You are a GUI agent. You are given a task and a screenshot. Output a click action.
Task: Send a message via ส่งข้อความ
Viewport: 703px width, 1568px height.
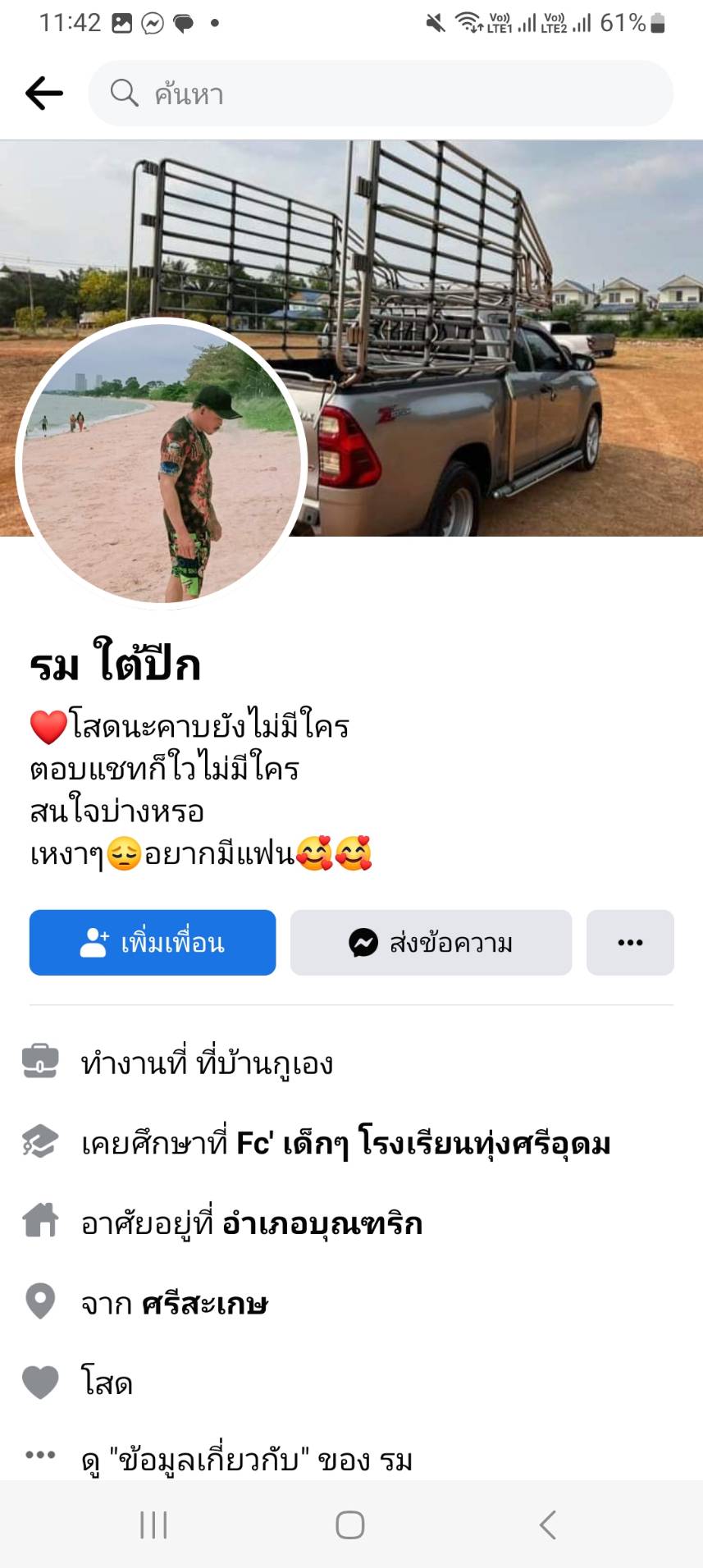pos(431,943)
